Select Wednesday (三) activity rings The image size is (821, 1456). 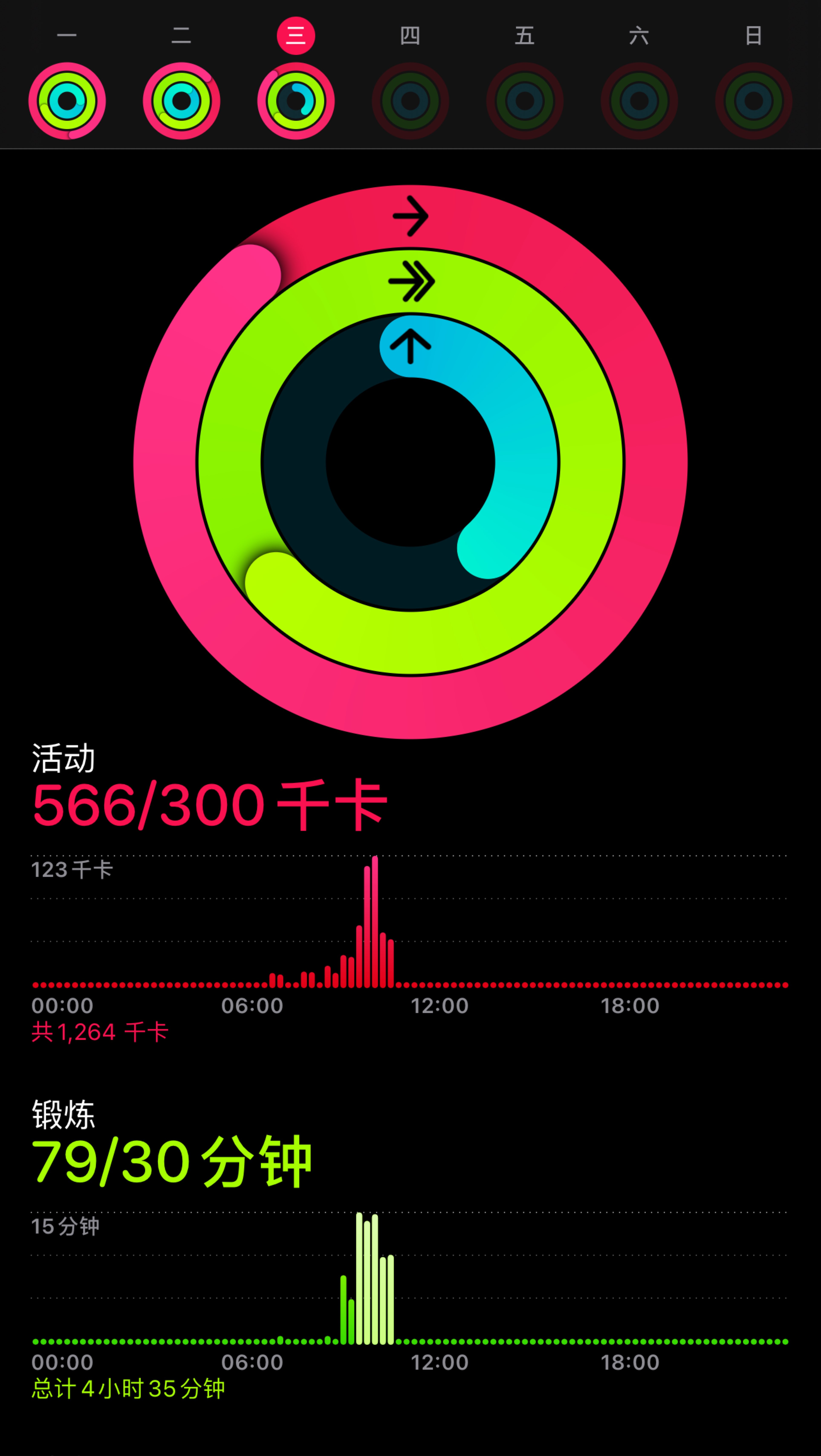pyautogui.click(x=296, y=101)
